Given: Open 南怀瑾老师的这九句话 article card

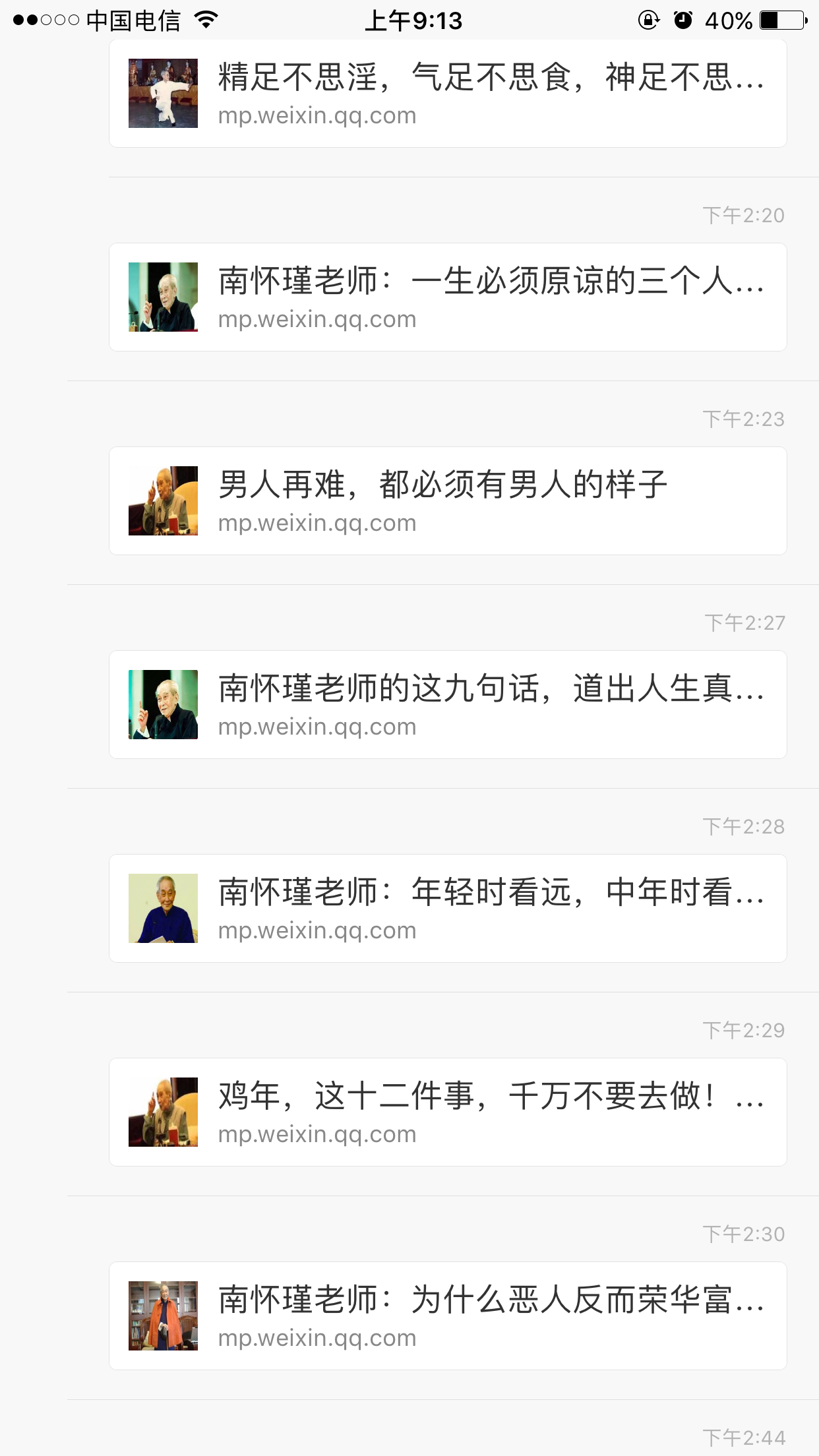Looking at the screenshot, I should [x=448, y=705].
